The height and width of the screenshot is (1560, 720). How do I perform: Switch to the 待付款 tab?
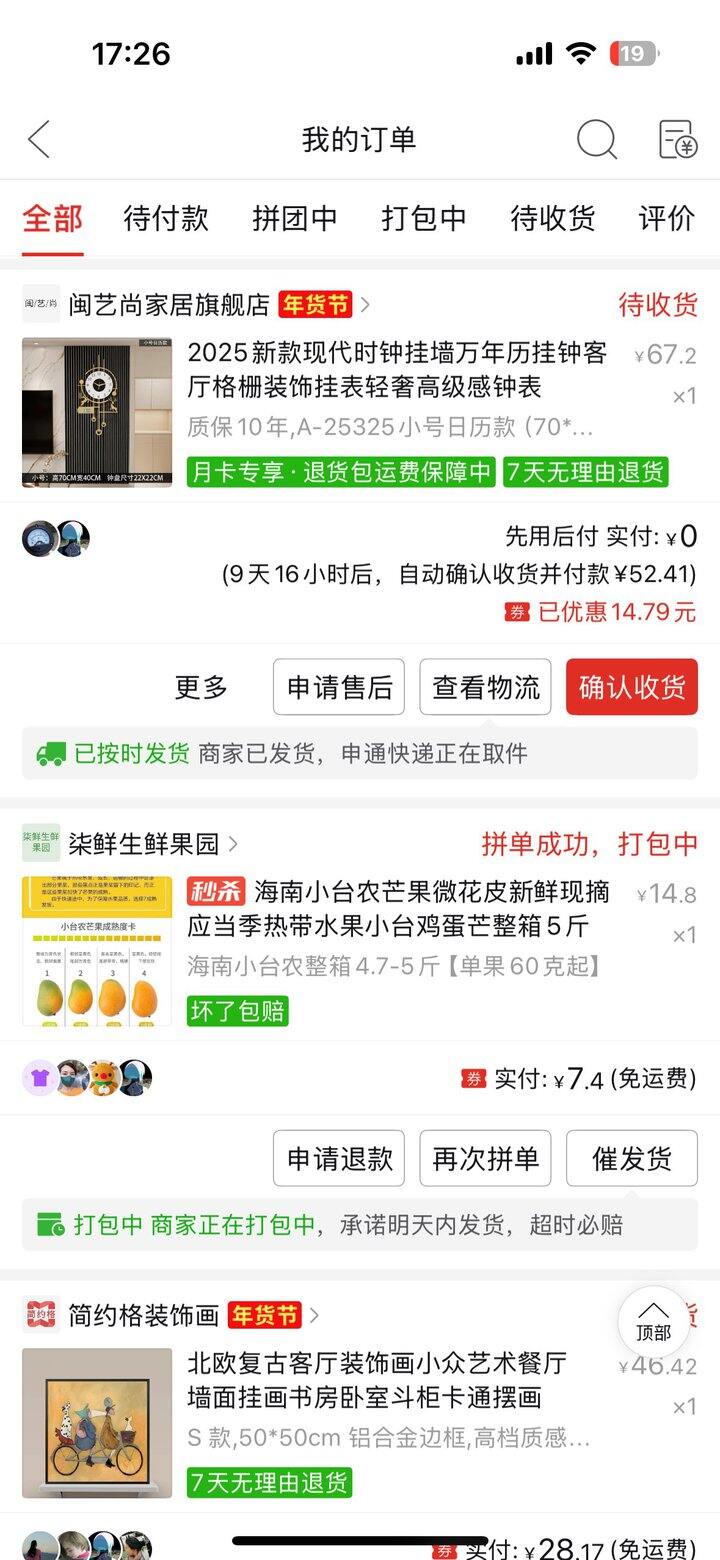(x=166, y=218)
